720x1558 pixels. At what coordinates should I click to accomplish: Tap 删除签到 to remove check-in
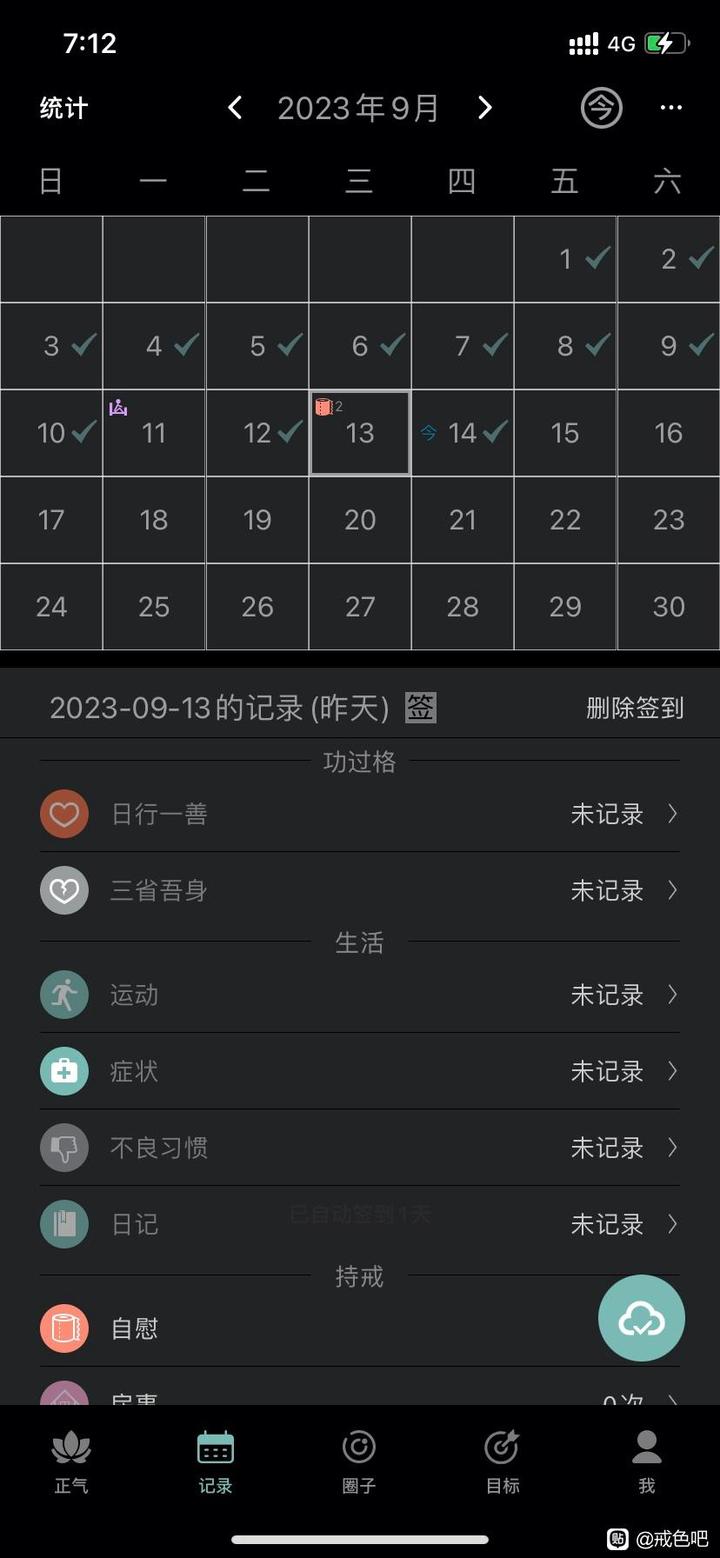click(633, 707)
